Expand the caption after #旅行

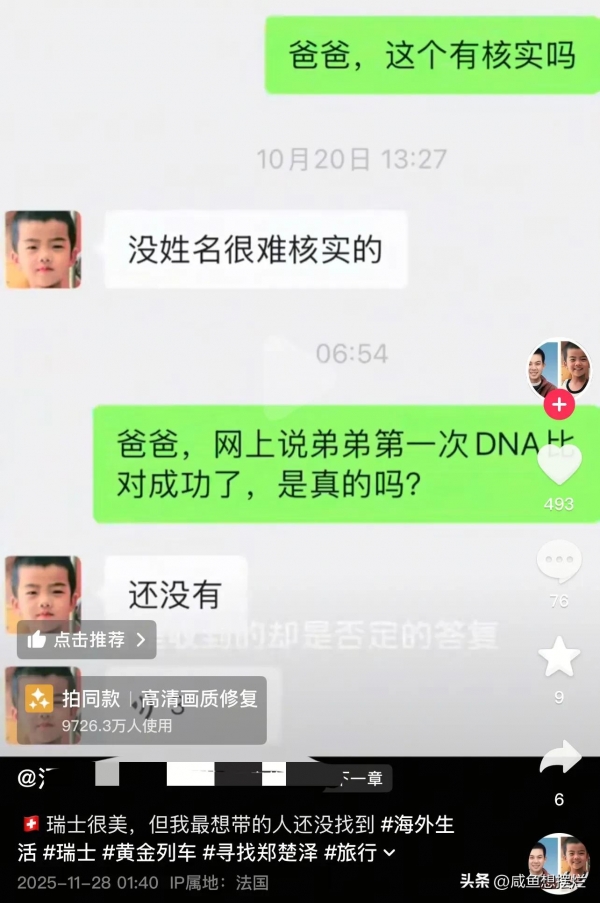tap(390, 853)
